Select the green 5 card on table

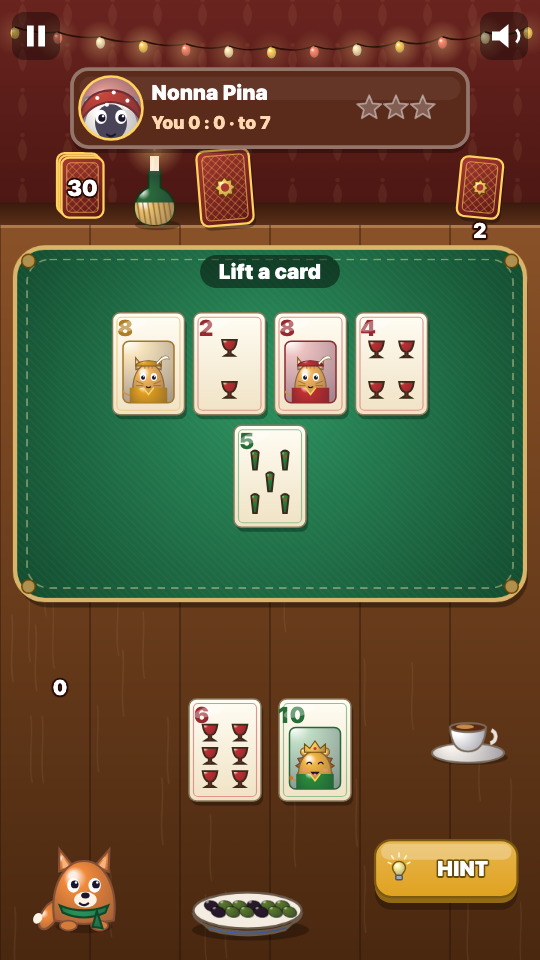pos(270,476)
